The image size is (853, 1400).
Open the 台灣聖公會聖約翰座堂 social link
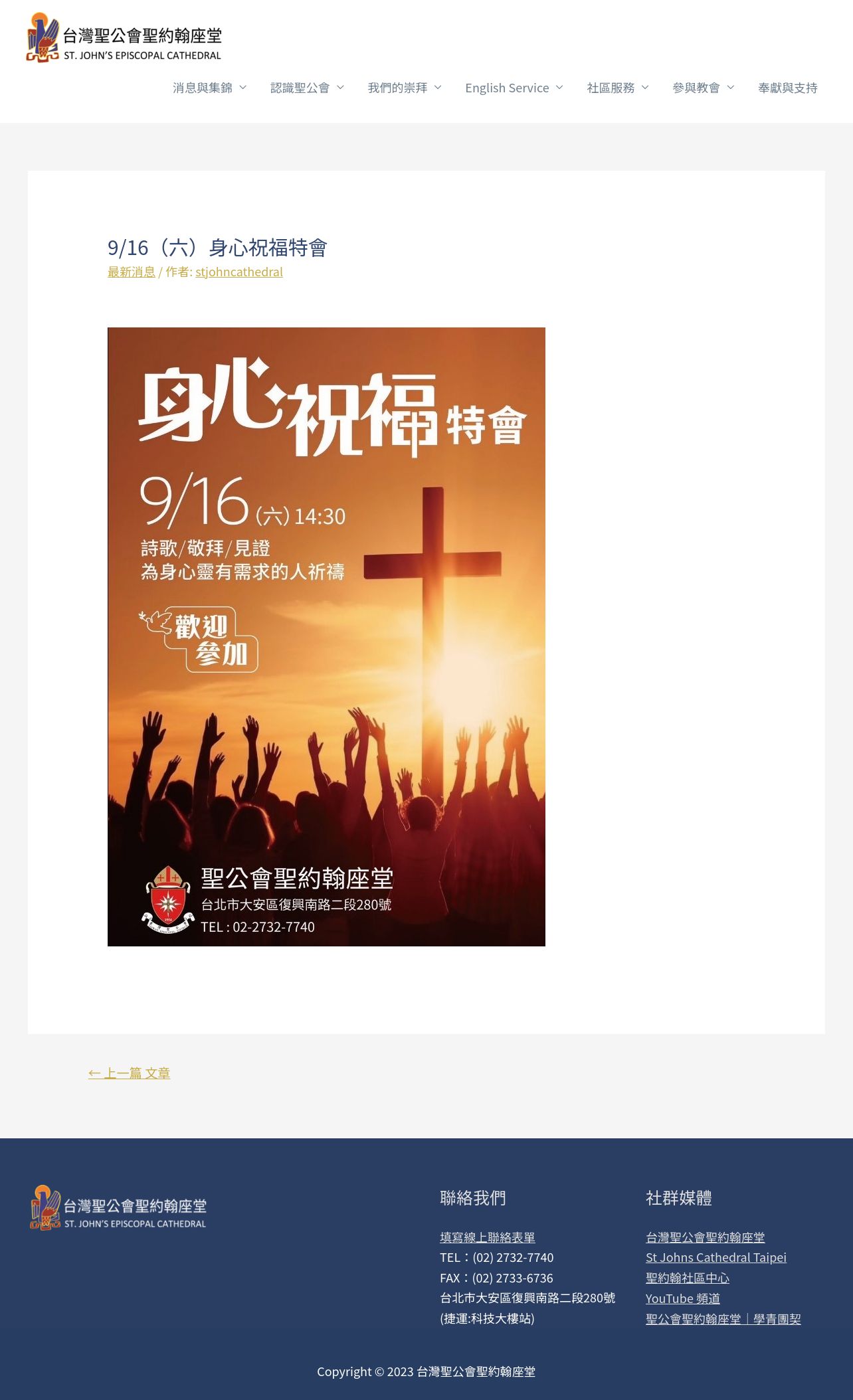(705, 1237)
